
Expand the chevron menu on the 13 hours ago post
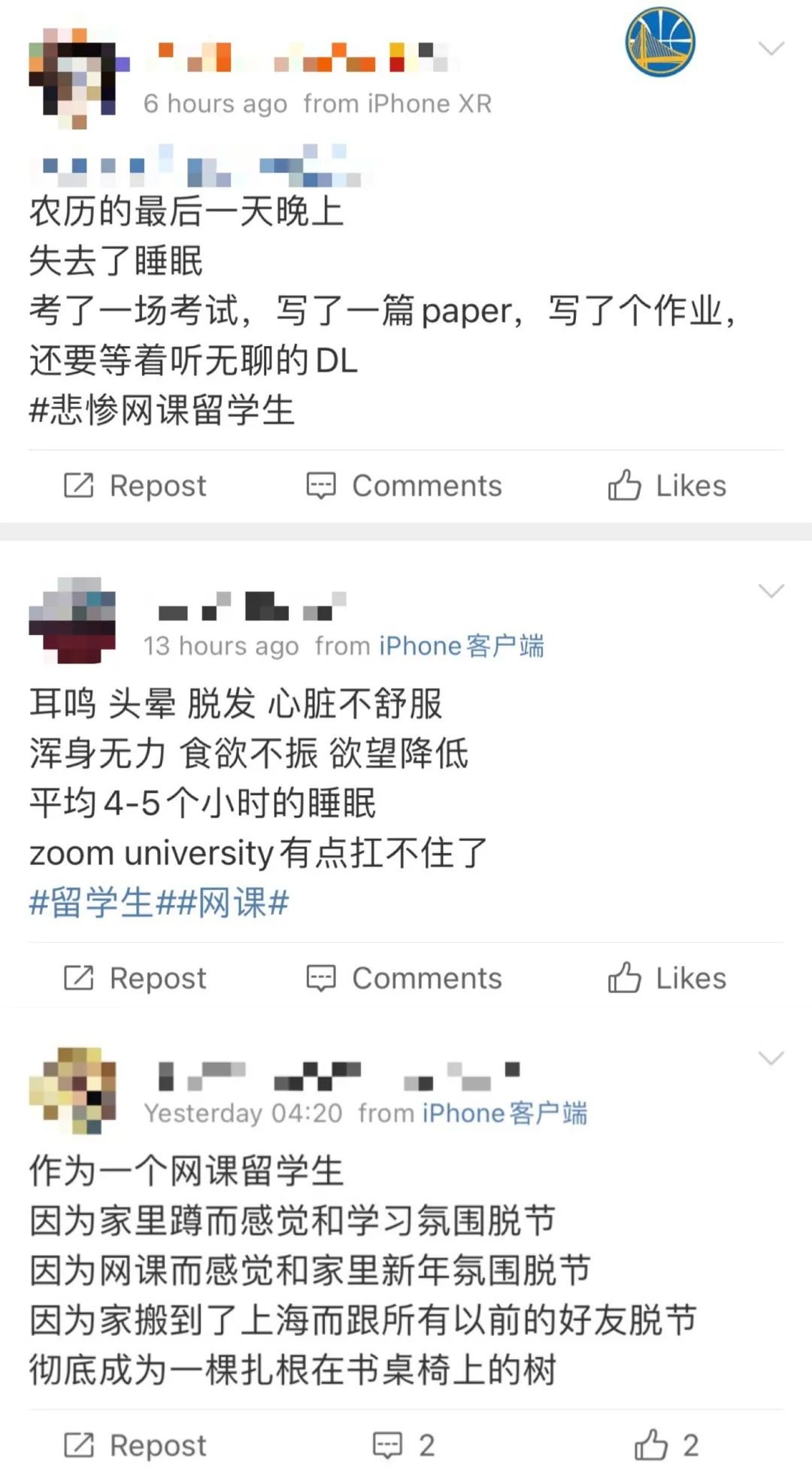pos(771,591)
